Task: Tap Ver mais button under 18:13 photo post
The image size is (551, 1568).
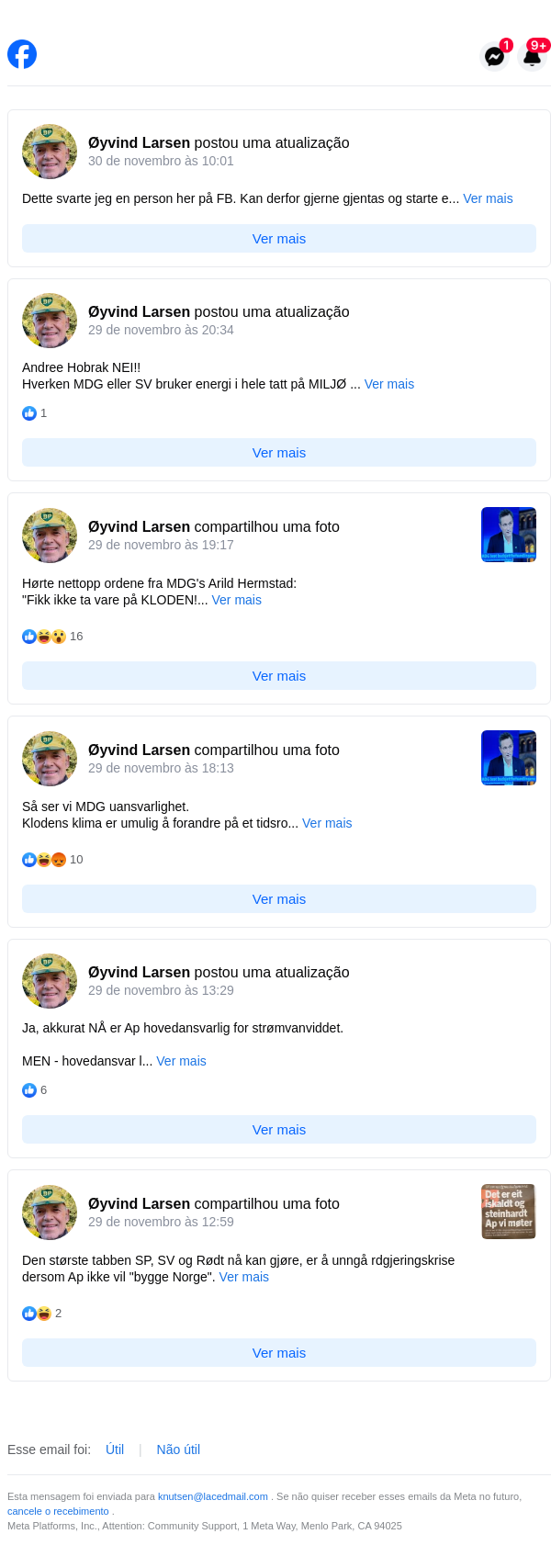Action: (x=279, y=899)
